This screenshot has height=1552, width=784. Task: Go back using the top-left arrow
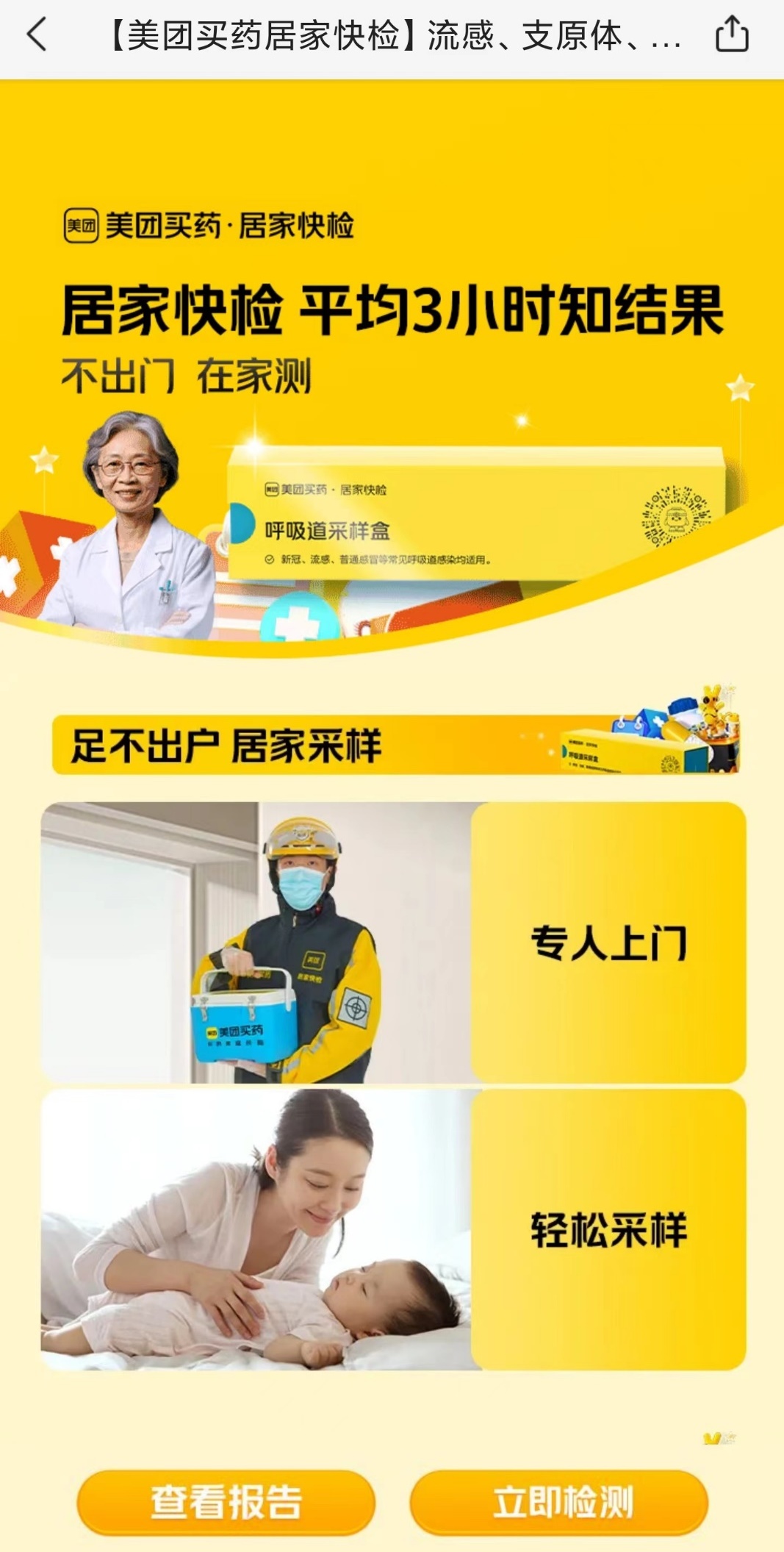(37, 35)
